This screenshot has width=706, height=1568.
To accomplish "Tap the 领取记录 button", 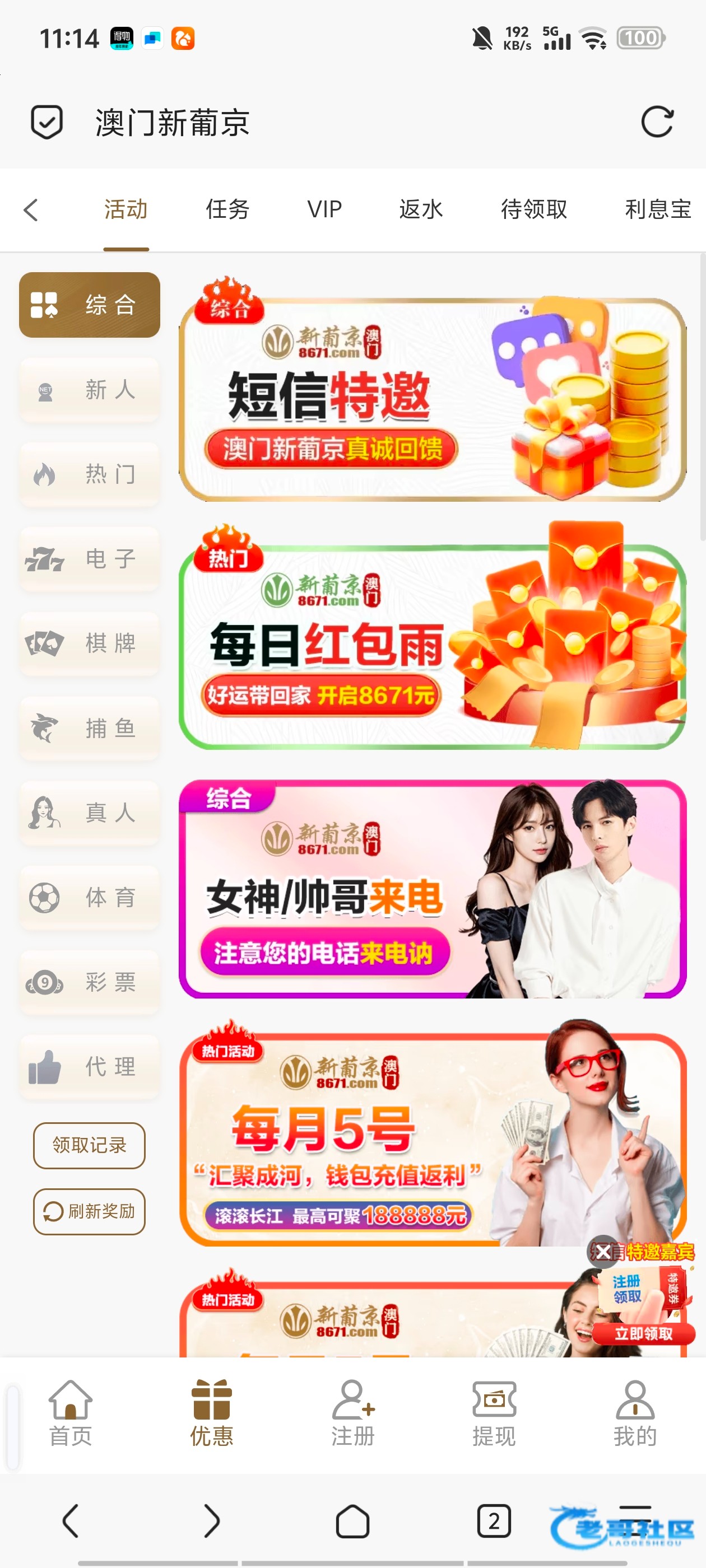I will [89, 1145].
